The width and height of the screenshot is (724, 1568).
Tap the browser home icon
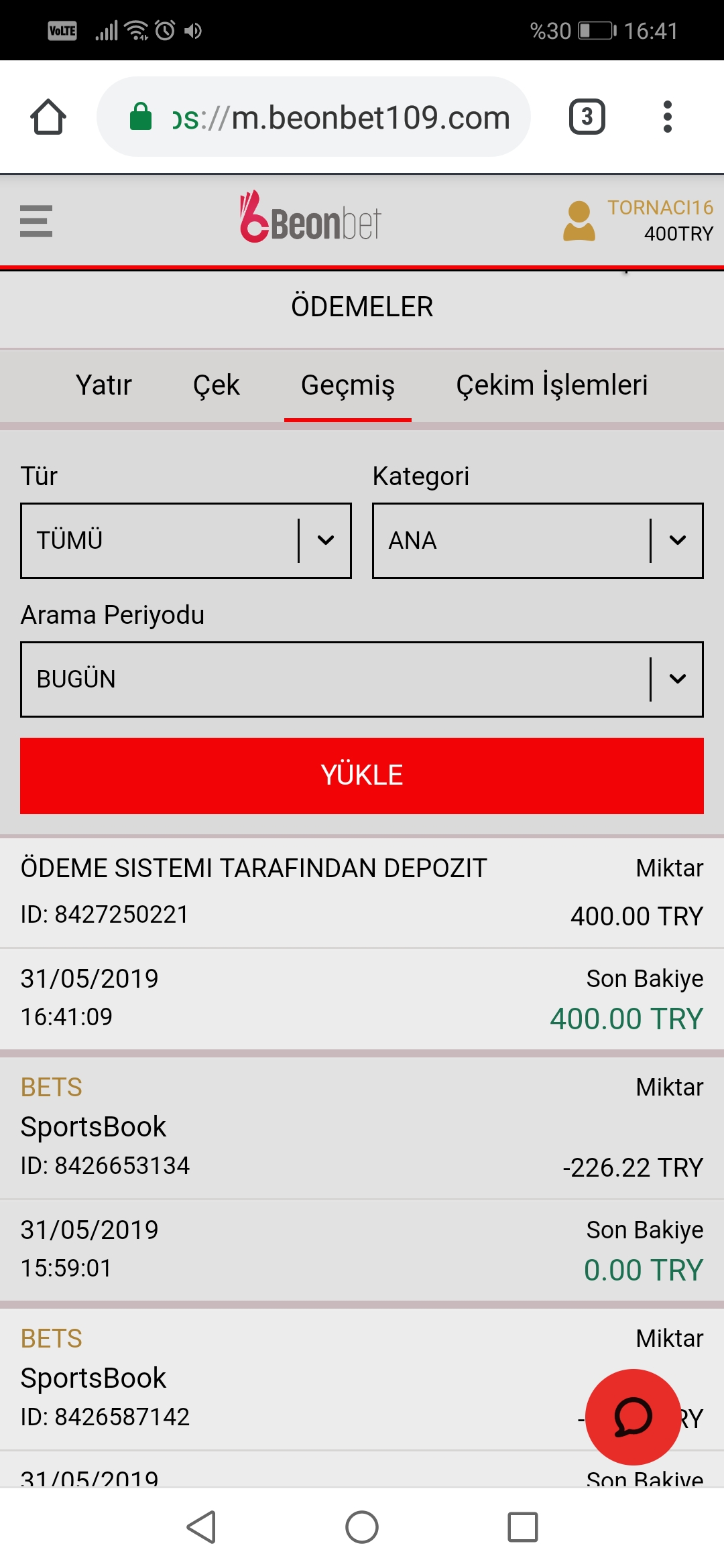click(x=48, y=117)
